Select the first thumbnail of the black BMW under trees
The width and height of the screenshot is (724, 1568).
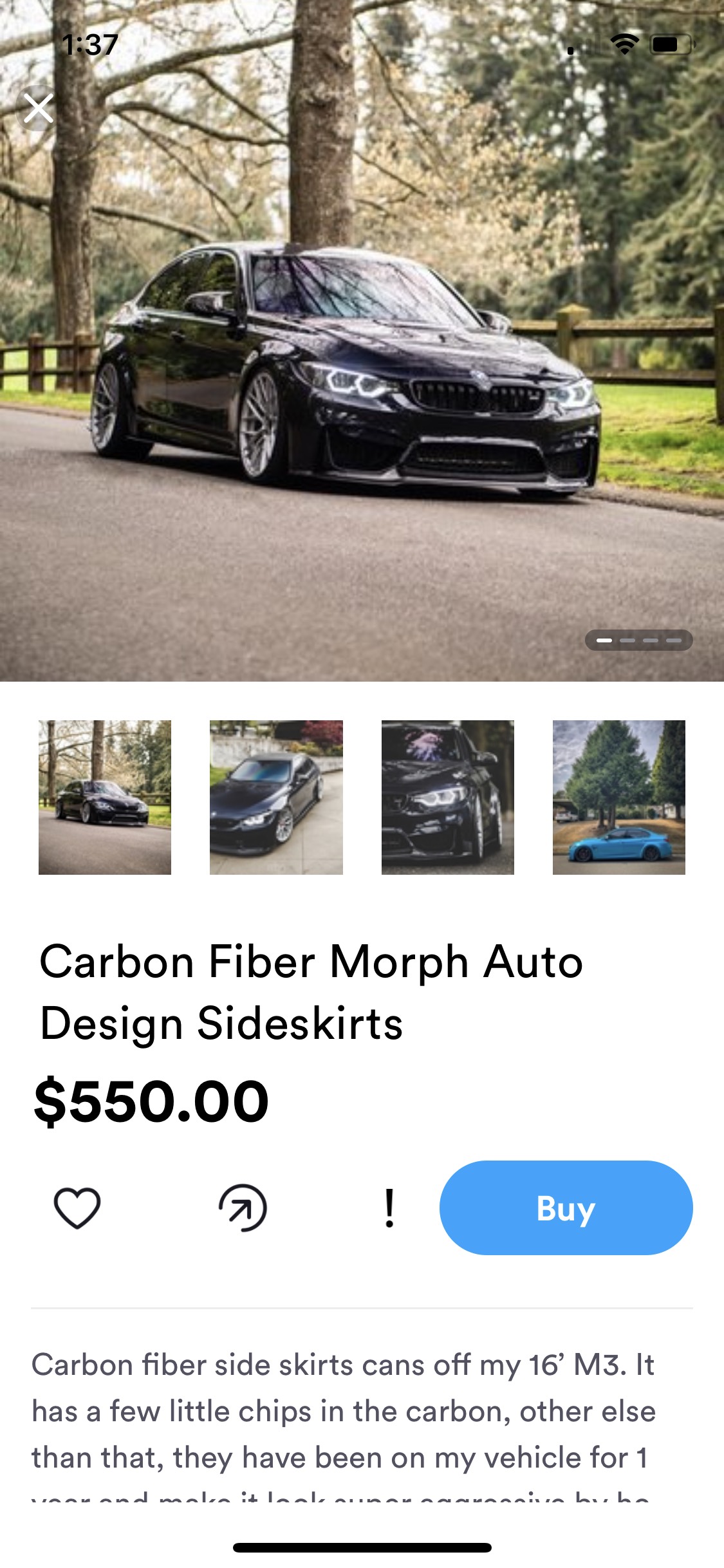pos(105,797)
